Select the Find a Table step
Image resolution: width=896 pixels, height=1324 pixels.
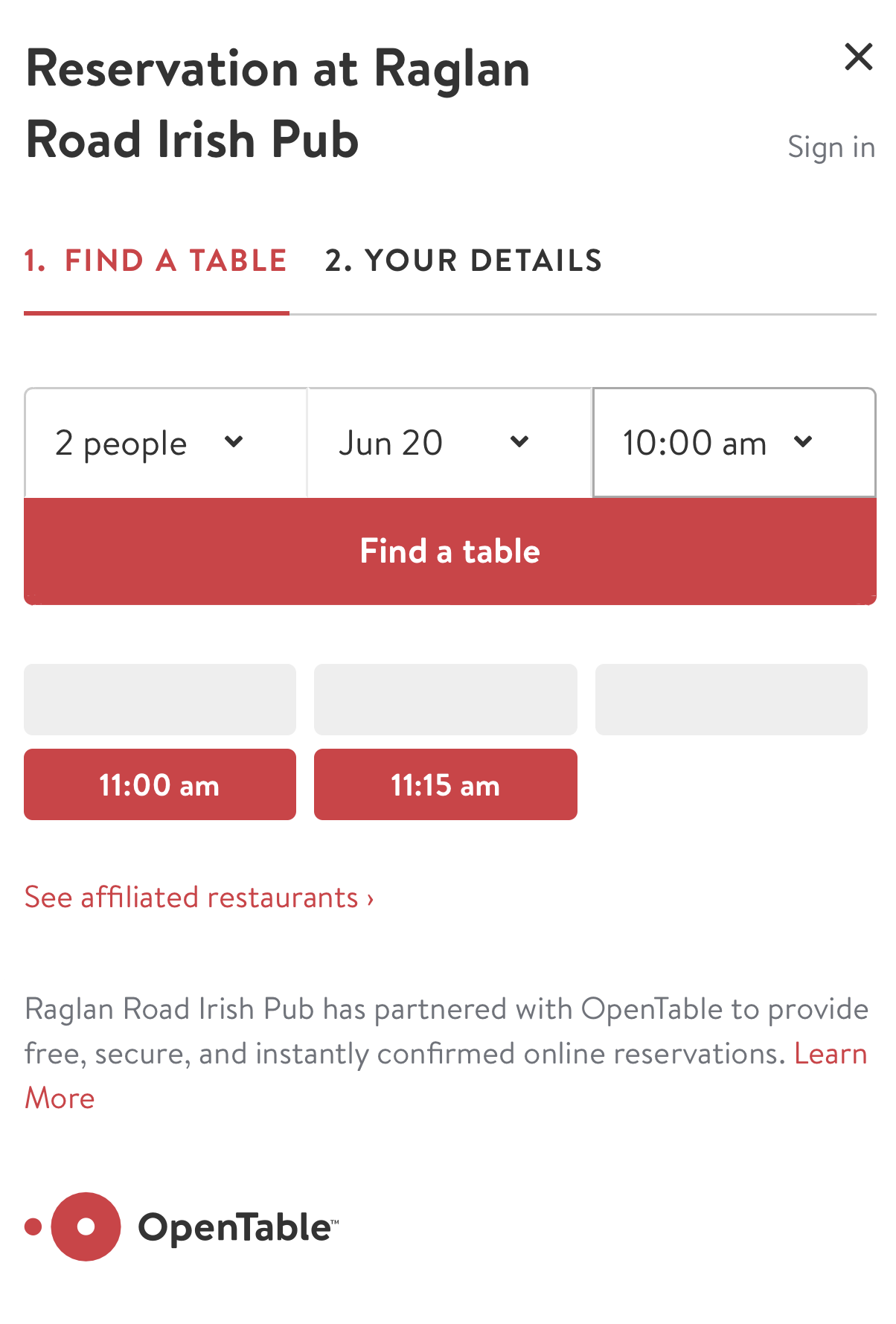pos(156,260)
